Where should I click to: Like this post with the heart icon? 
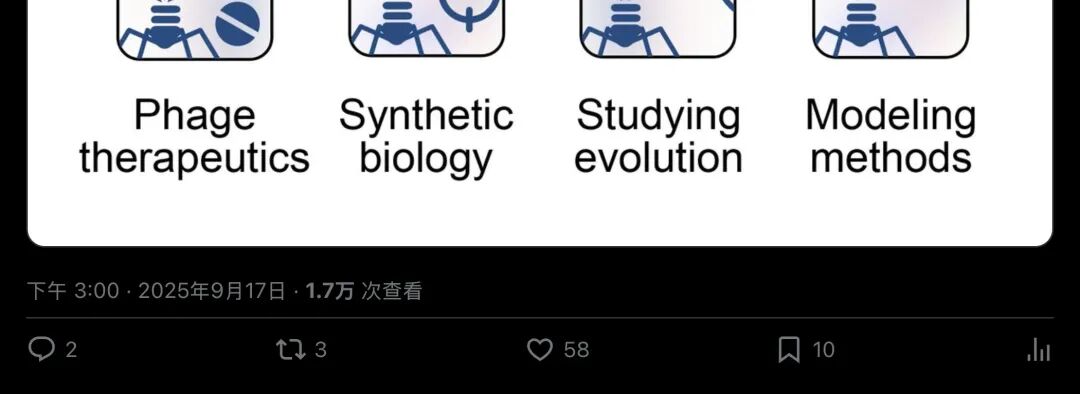click(540, 349)
